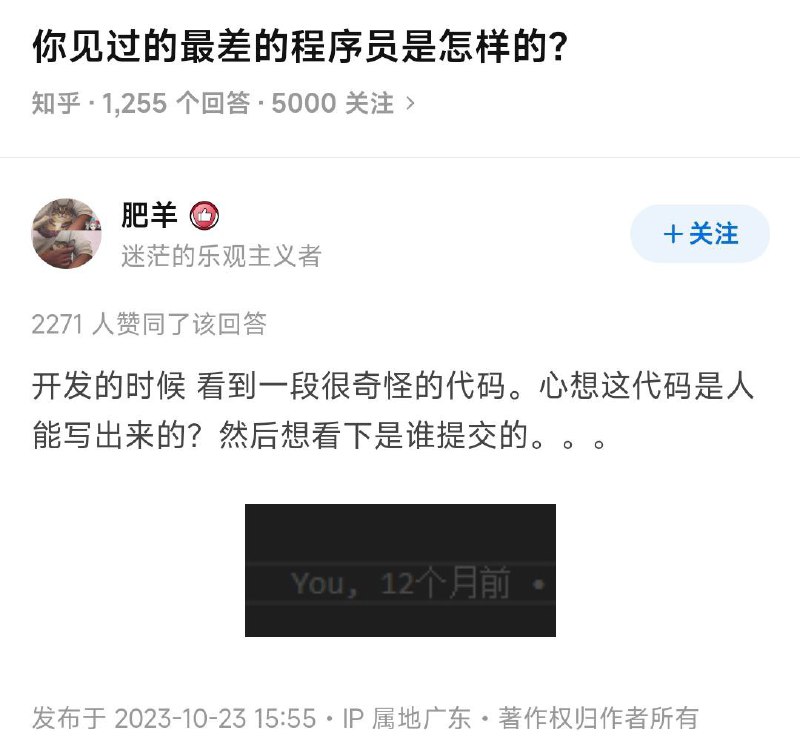Image resolution: width=800 pixels, height=750 pixels.
Task: Open 肥羊's profile avatar
Action: pyautogui.click(x=67, y=234)
